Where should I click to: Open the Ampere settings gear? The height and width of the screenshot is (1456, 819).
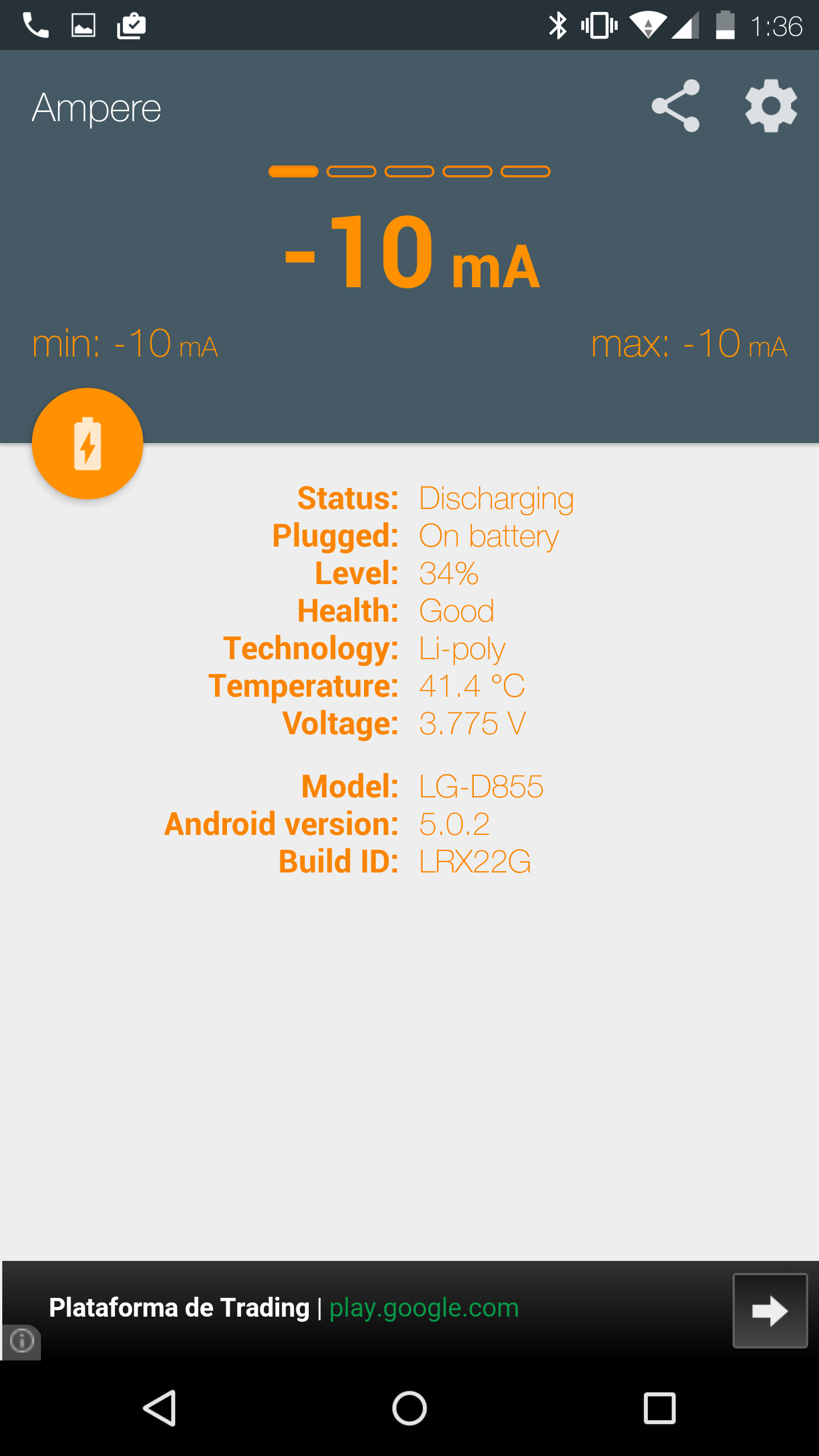tap(771, 106)
